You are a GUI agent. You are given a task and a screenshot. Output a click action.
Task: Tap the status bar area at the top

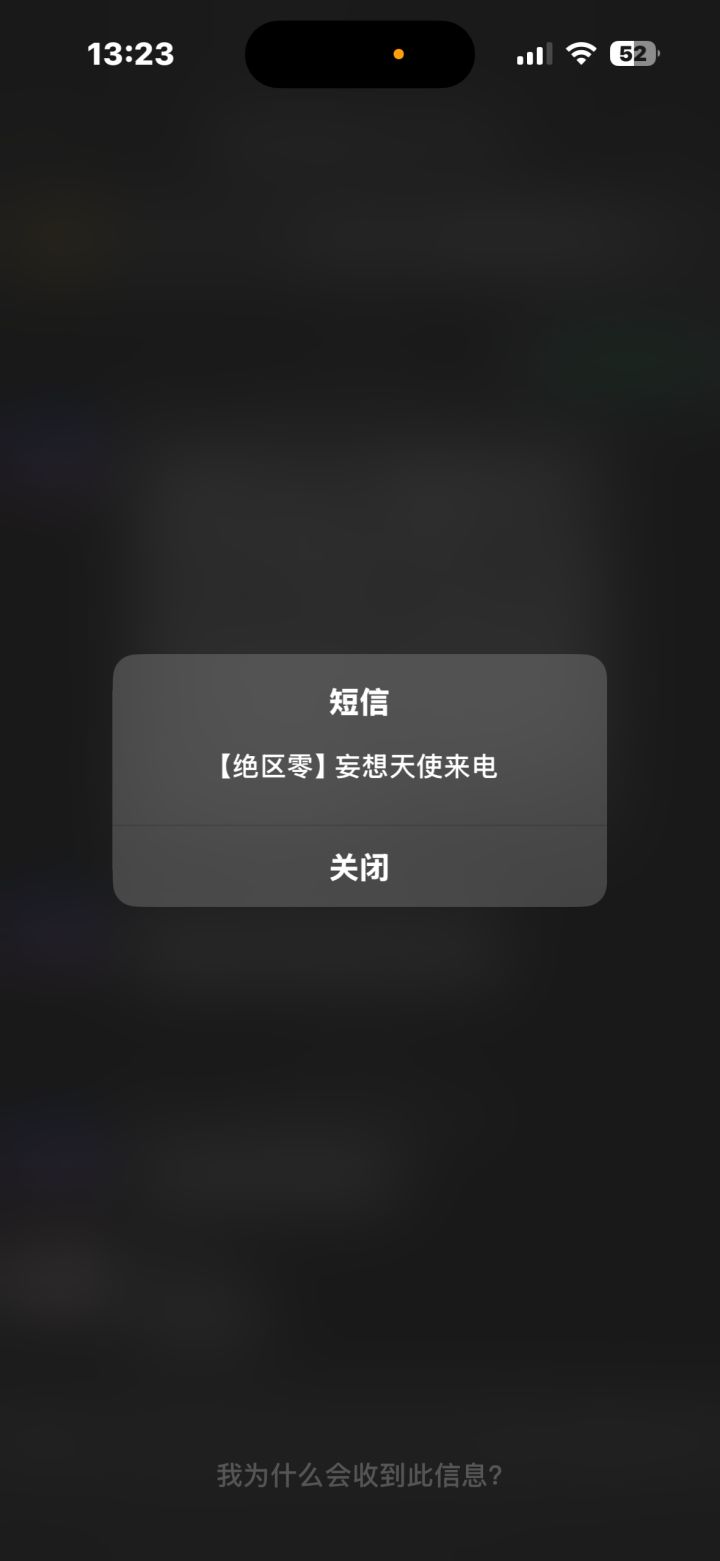[x=360, y=54]
